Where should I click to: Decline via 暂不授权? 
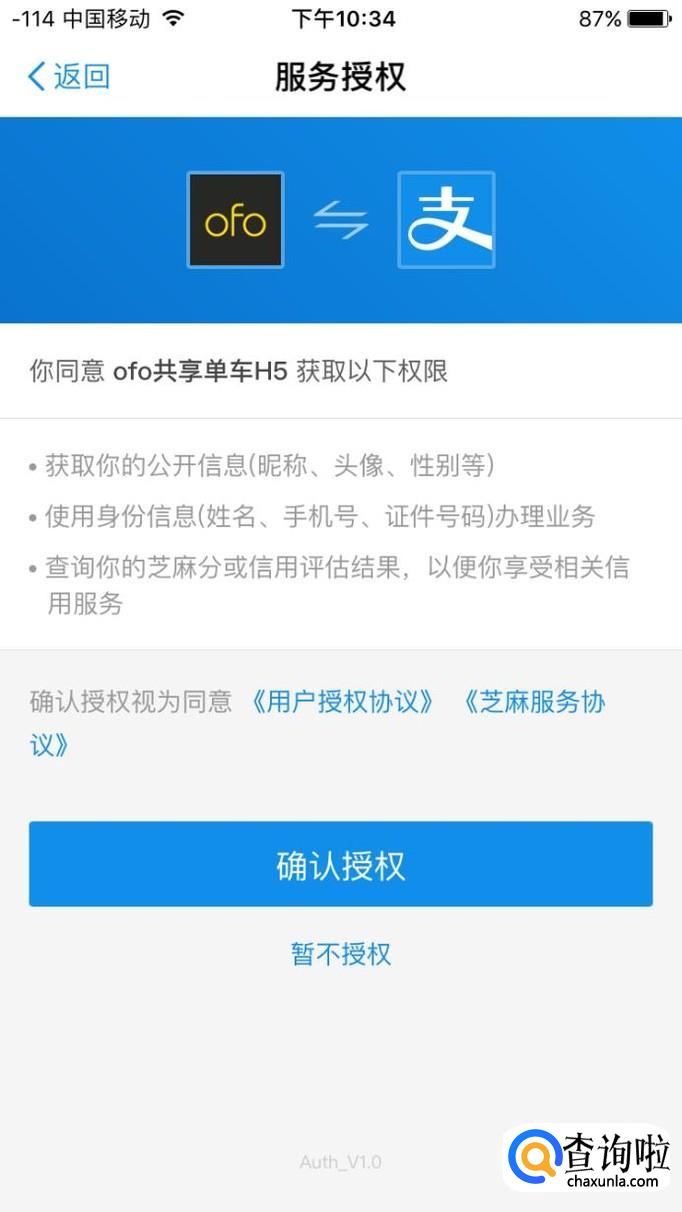click(341, 954)
